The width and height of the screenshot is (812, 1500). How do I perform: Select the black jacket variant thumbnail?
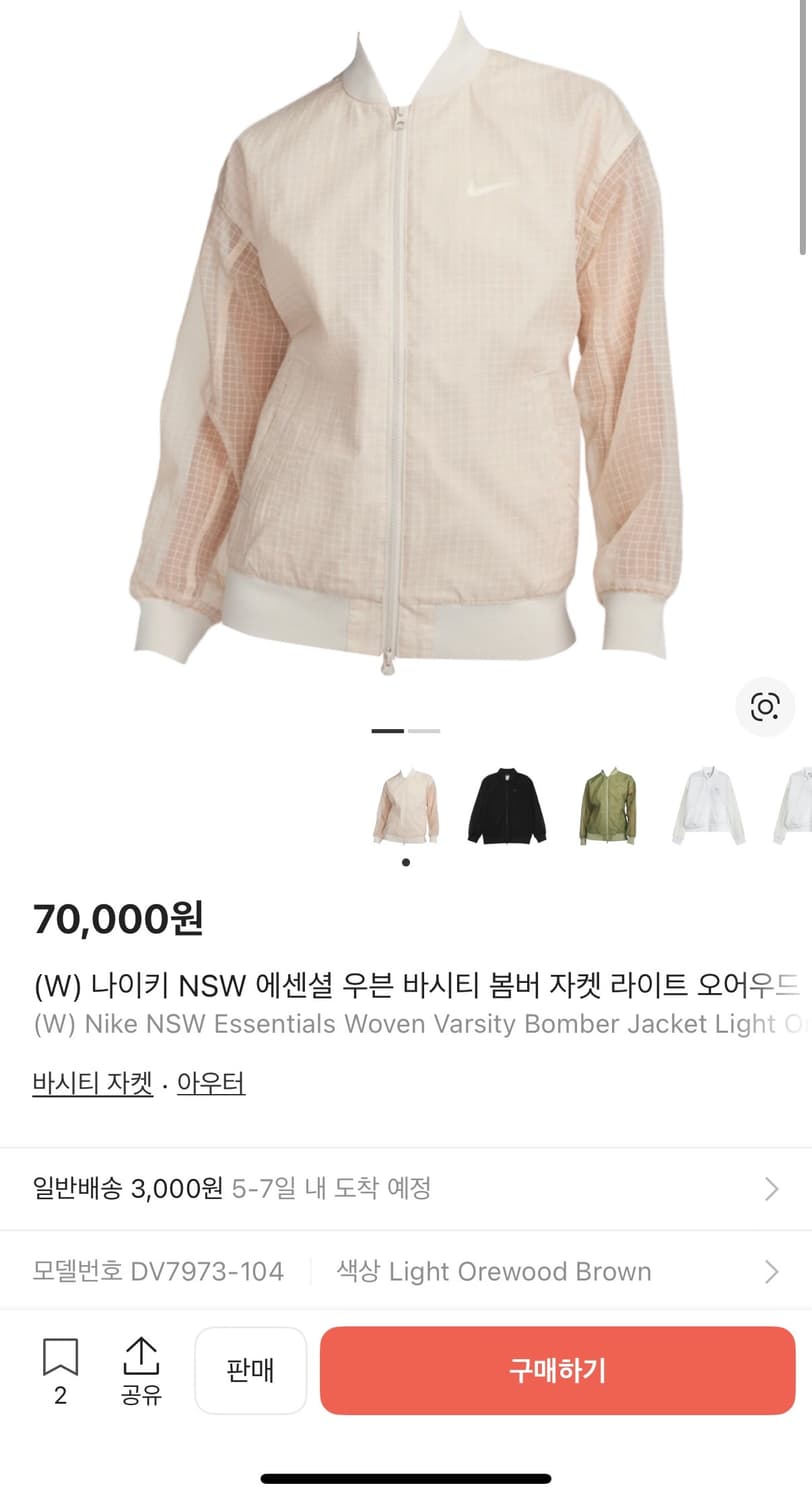tap(507, 807)
